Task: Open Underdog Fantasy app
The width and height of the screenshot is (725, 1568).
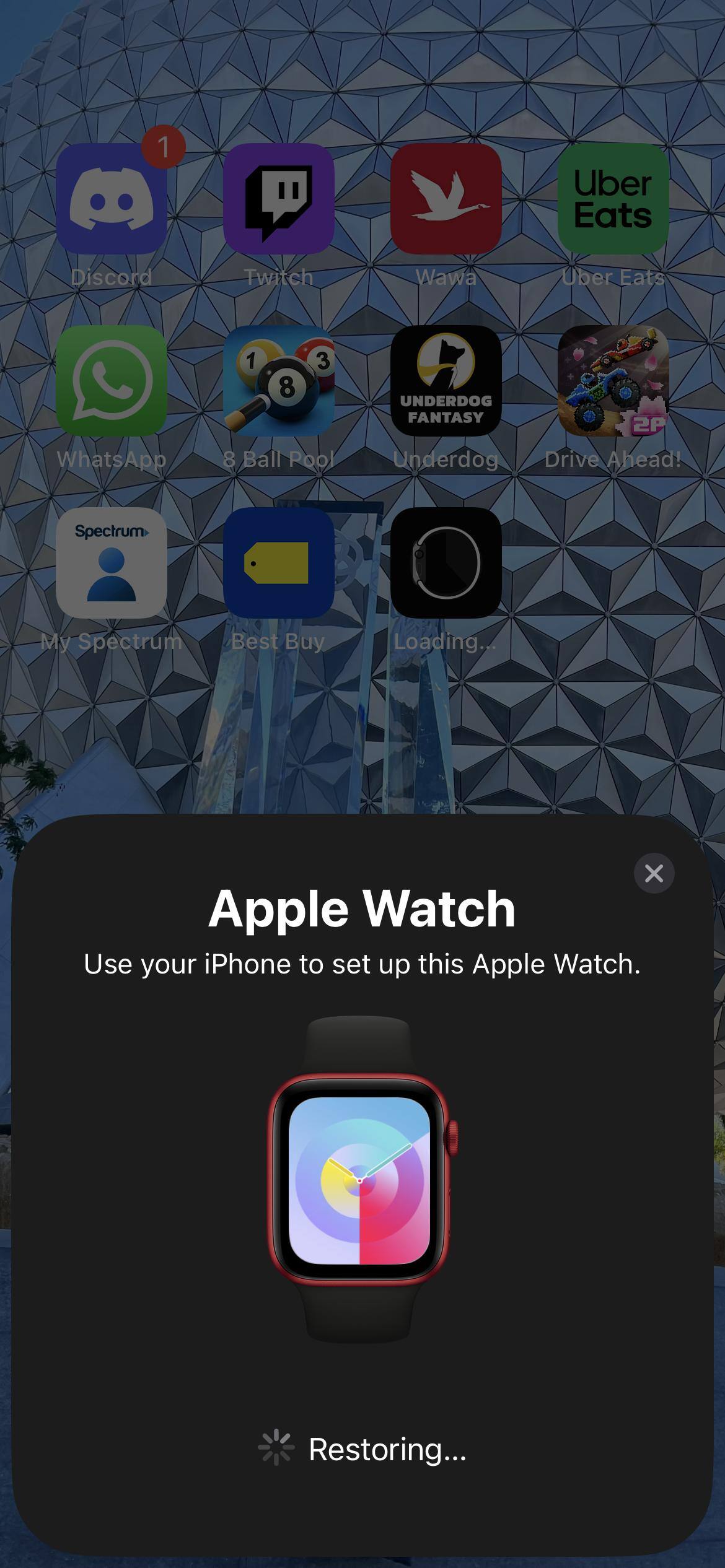Action: click(x=446, y=381)
